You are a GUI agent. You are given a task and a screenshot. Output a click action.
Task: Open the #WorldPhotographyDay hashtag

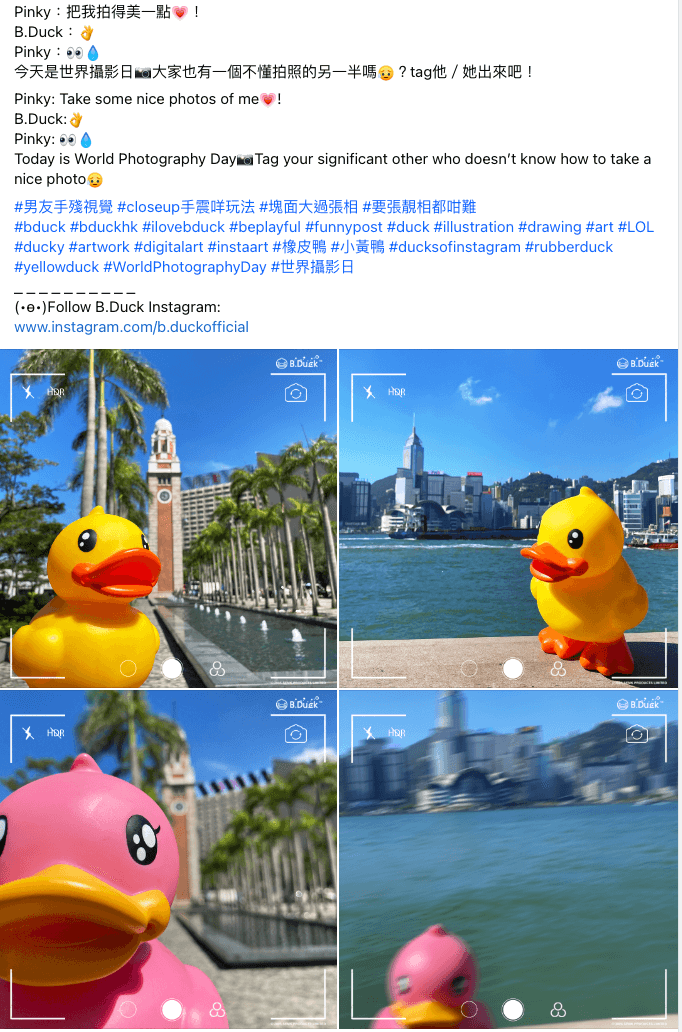[x=185, y=267]
